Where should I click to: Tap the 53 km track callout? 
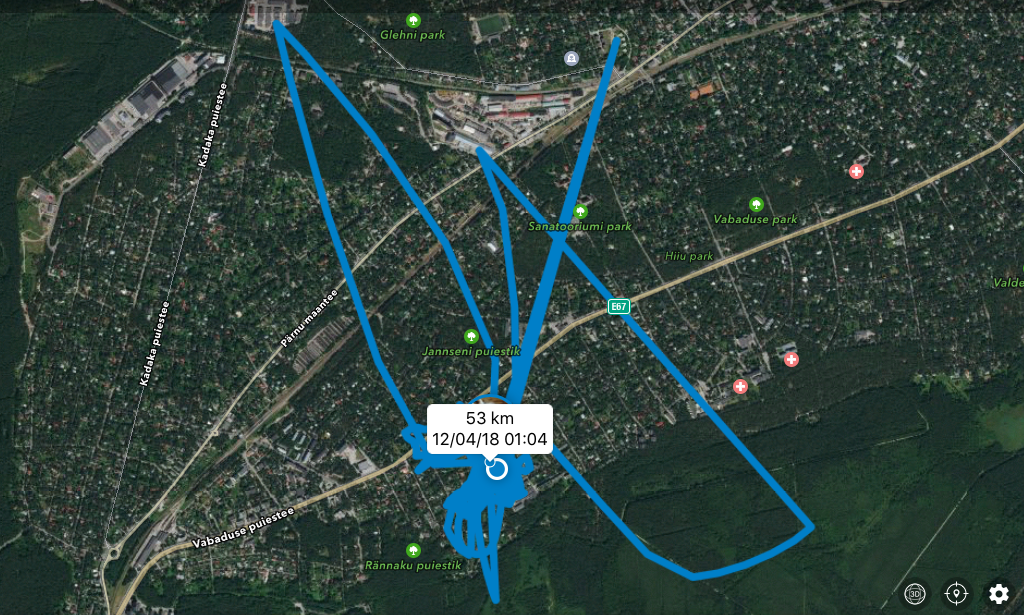(x=490, y=428)
